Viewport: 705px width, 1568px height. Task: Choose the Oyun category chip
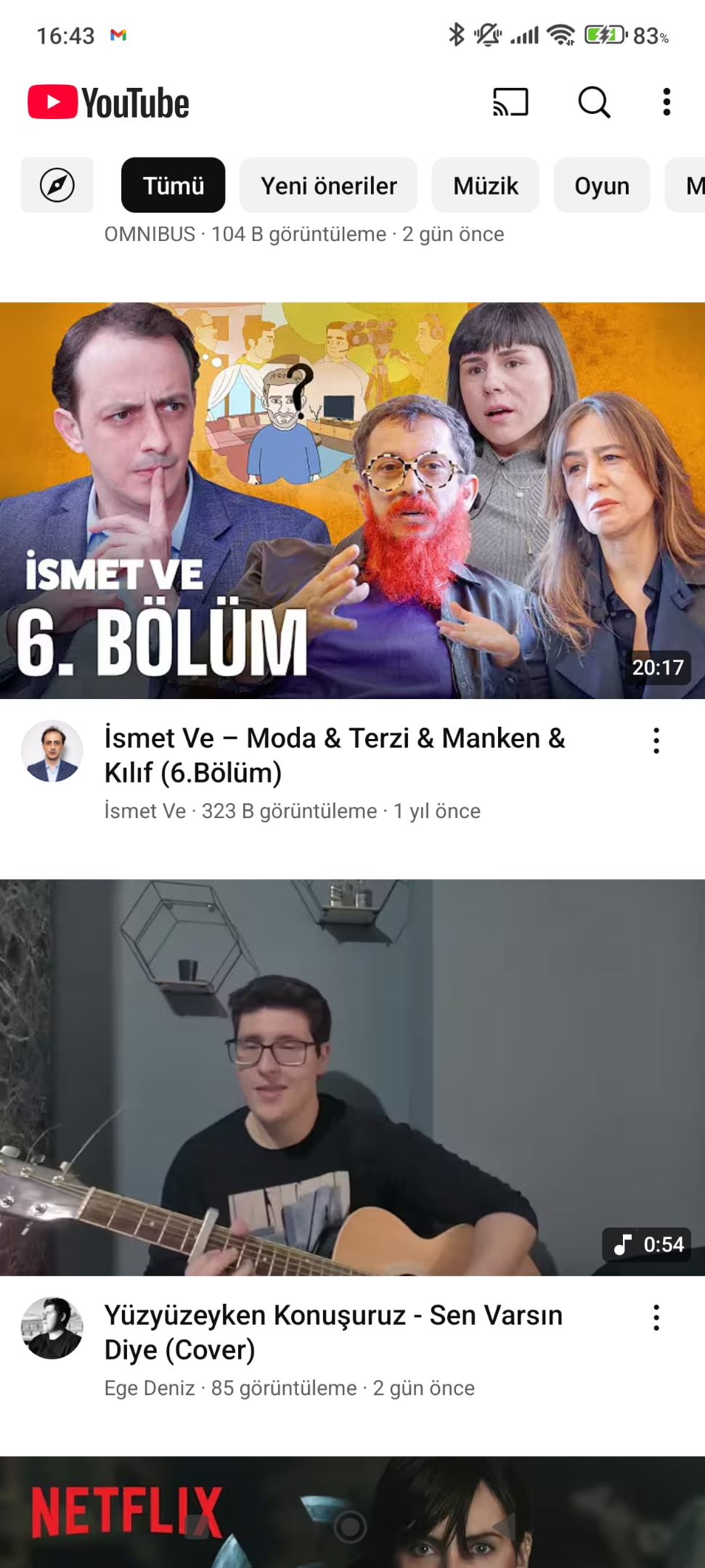coord(602,185)
